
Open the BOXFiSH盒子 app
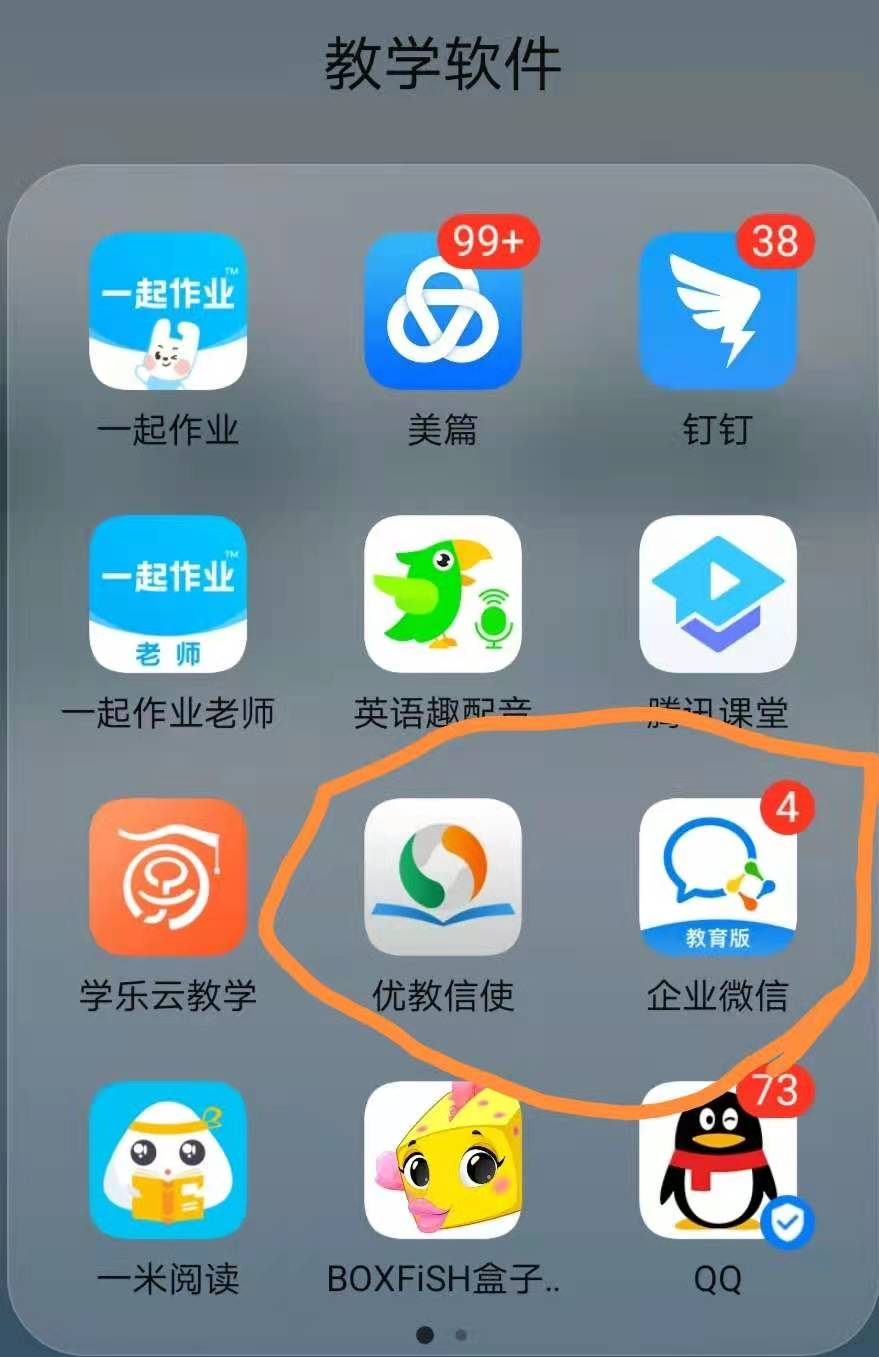pos(443,1160)
